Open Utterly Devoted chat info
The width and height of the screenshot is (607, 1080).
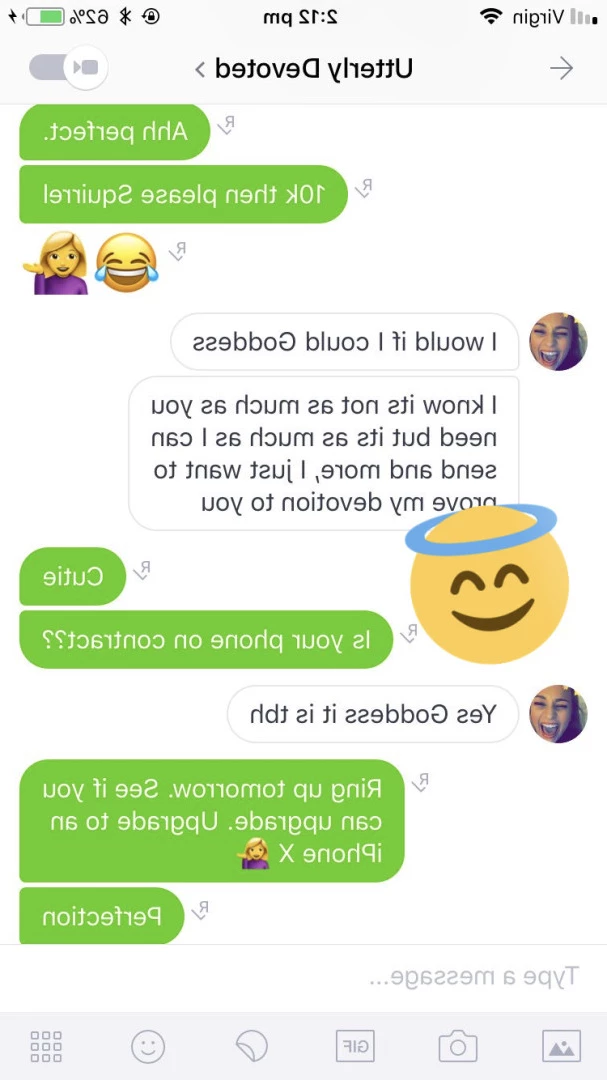point(304,69)
